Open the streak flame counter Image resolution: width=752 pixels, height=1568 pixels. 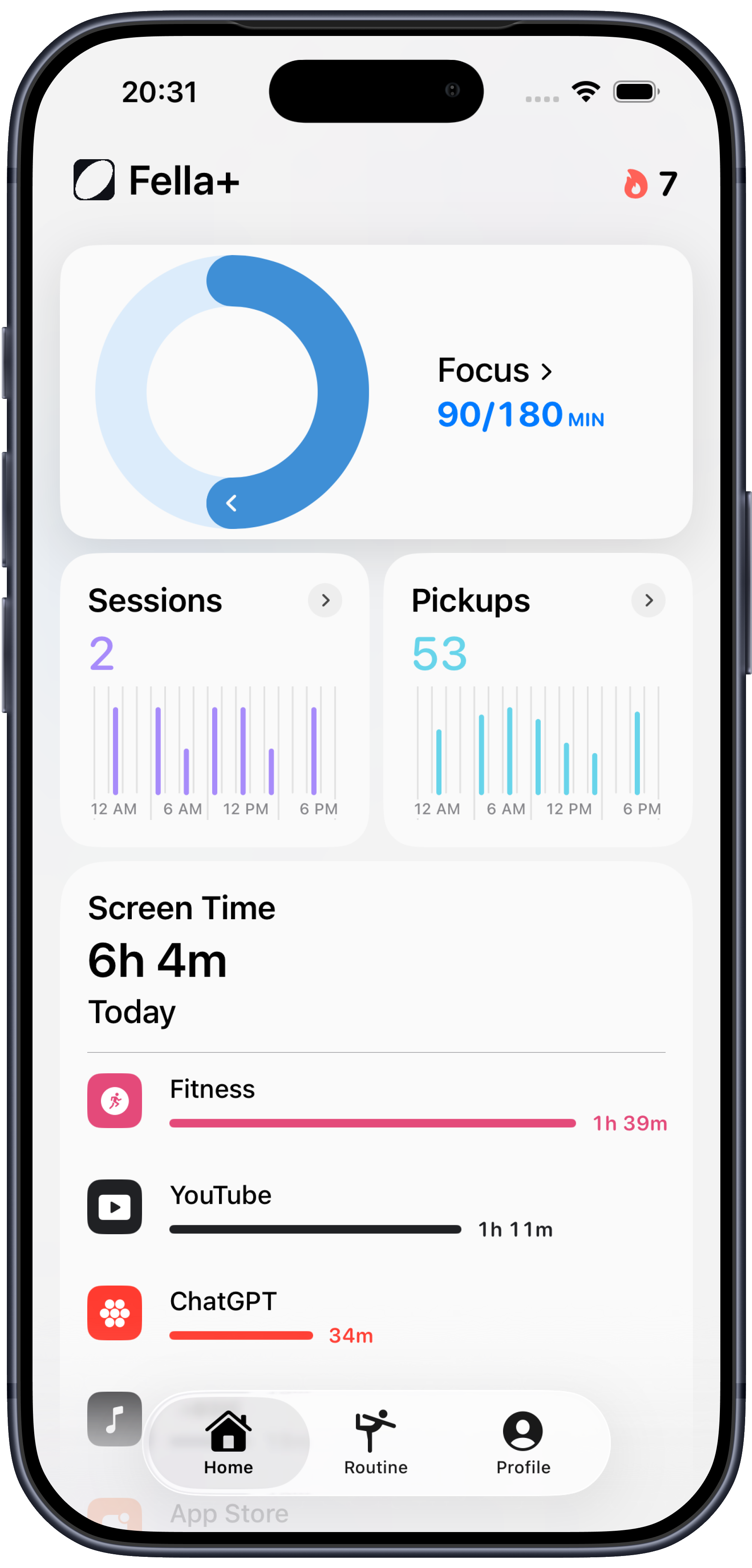650,183
